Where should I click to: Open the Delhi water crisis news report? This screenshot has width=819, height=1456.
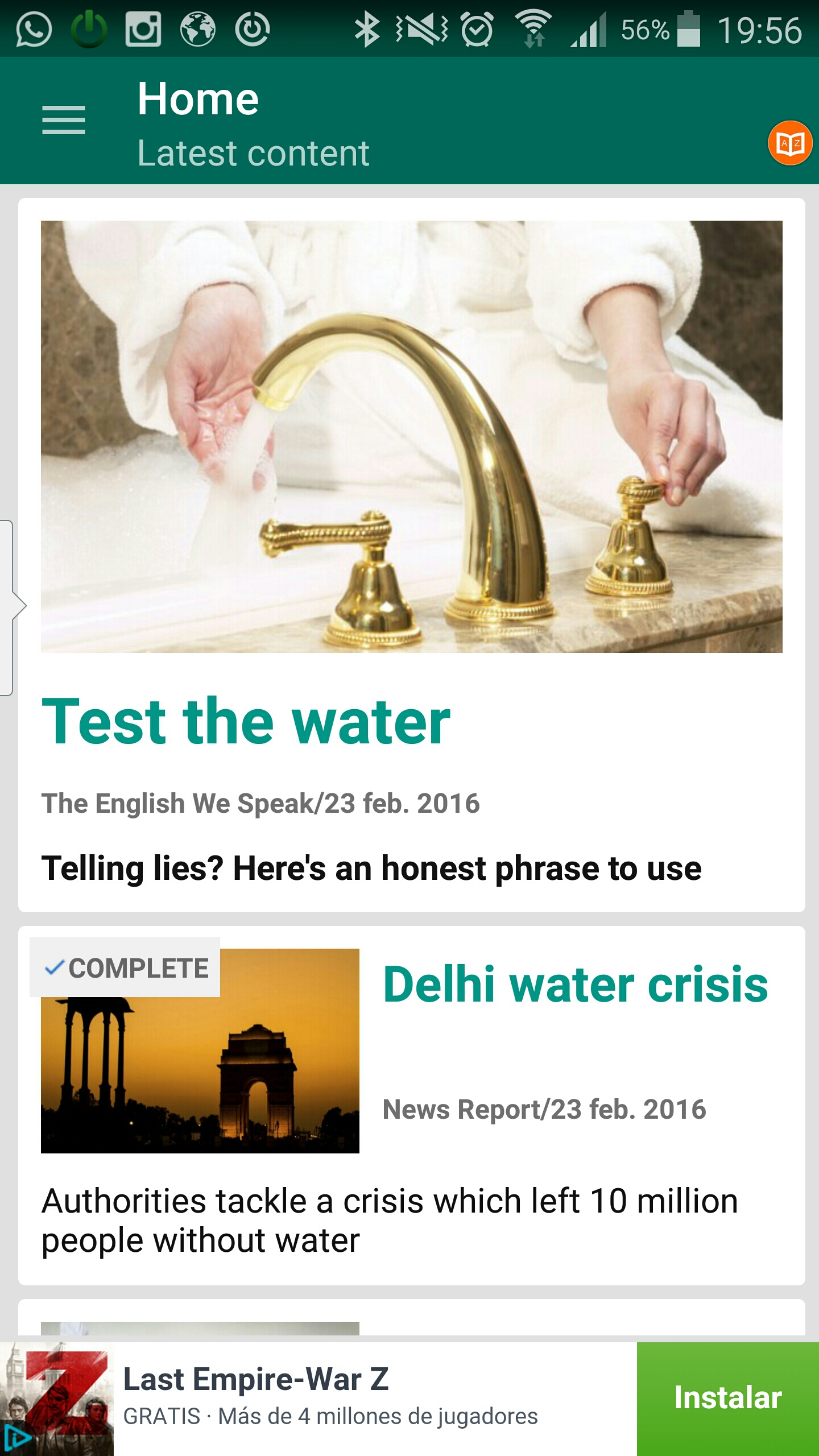point(575,985)
